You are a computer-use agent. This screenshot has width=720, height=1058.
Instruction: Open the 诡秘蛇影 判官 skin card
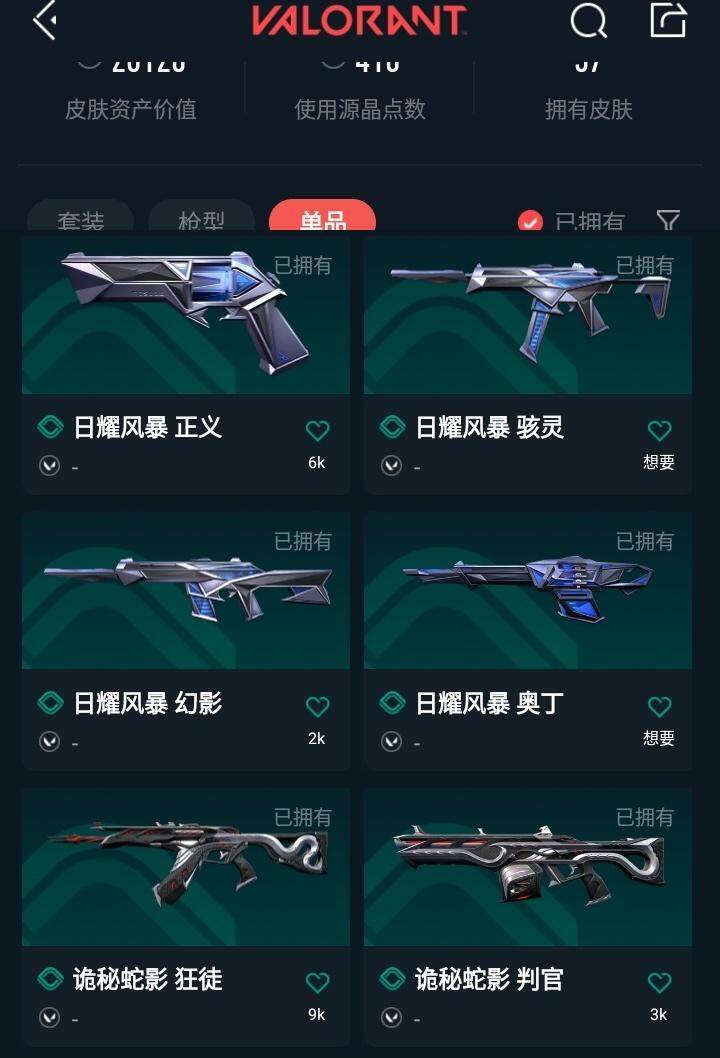point(527,870)
